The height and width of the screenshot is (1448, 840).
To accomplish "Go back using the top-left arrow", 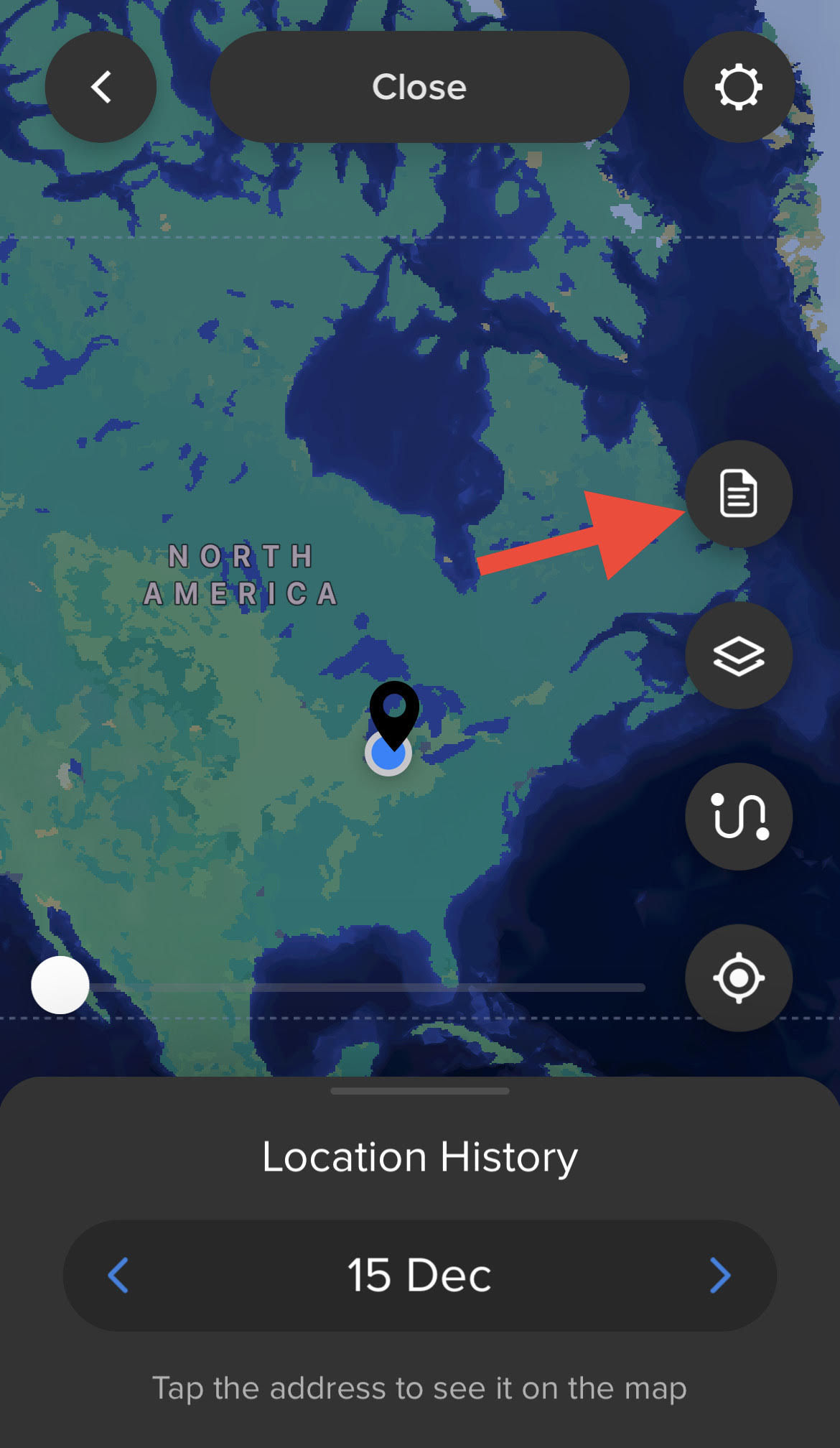I will (x=101, y=87).
